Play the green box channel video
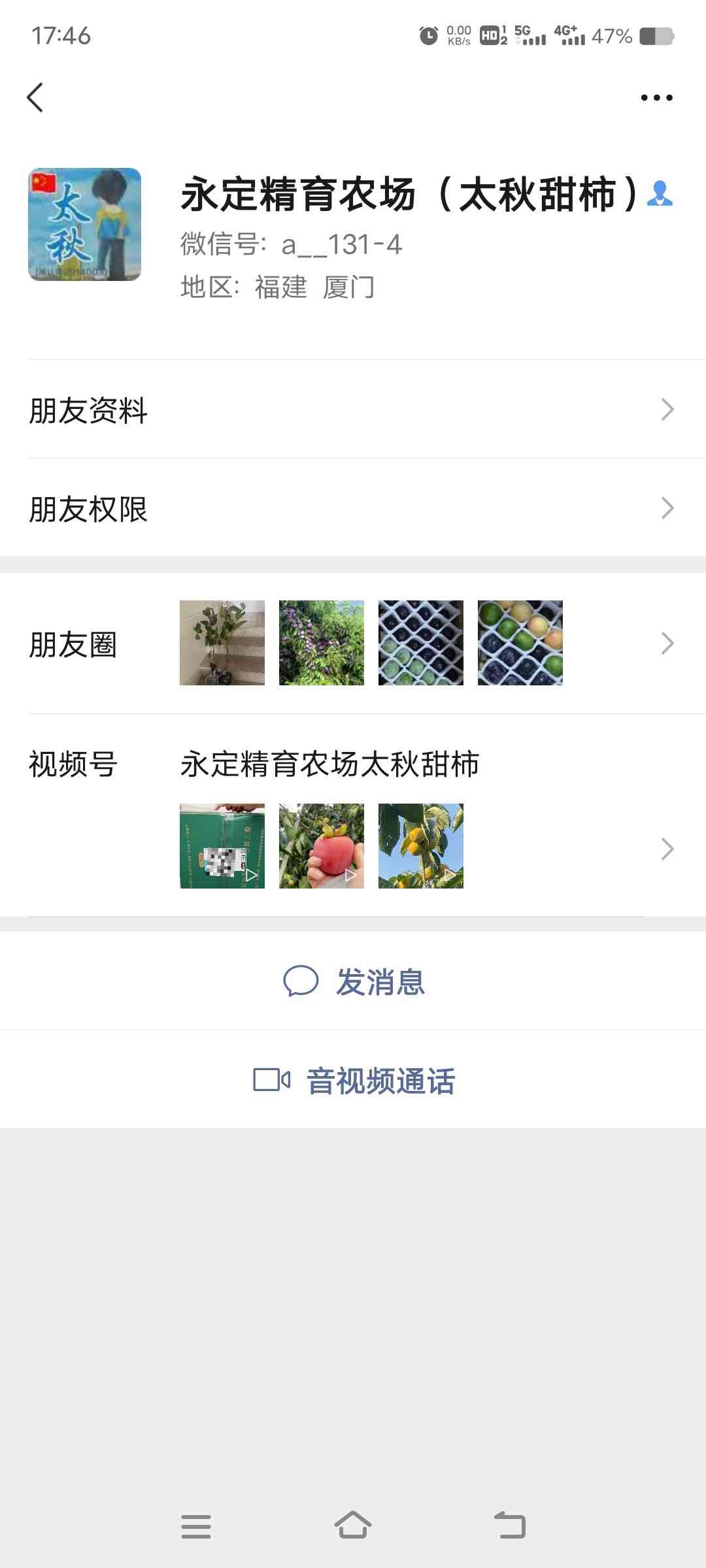 tap(222, 846)
